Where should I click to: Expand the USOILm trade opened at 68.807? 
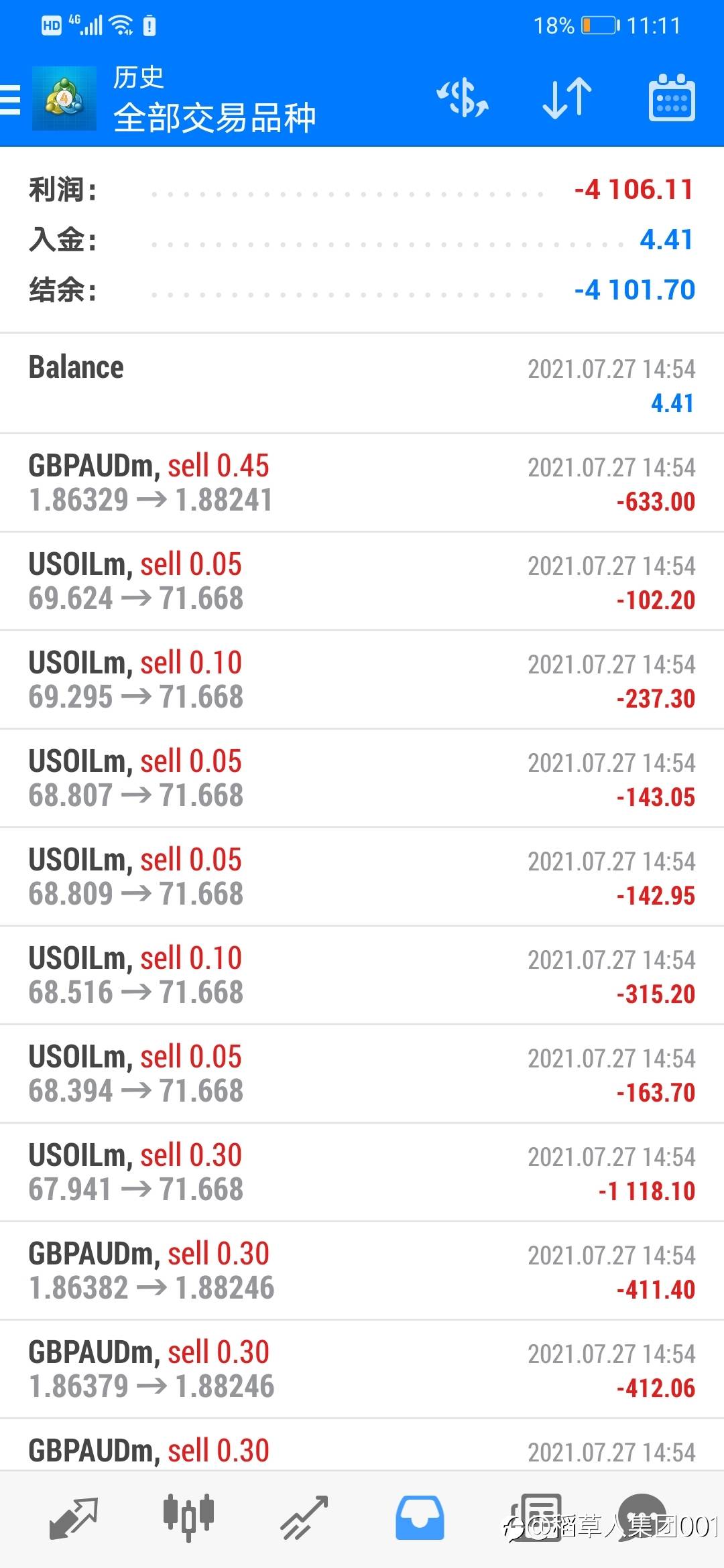(x=362, y=779)
